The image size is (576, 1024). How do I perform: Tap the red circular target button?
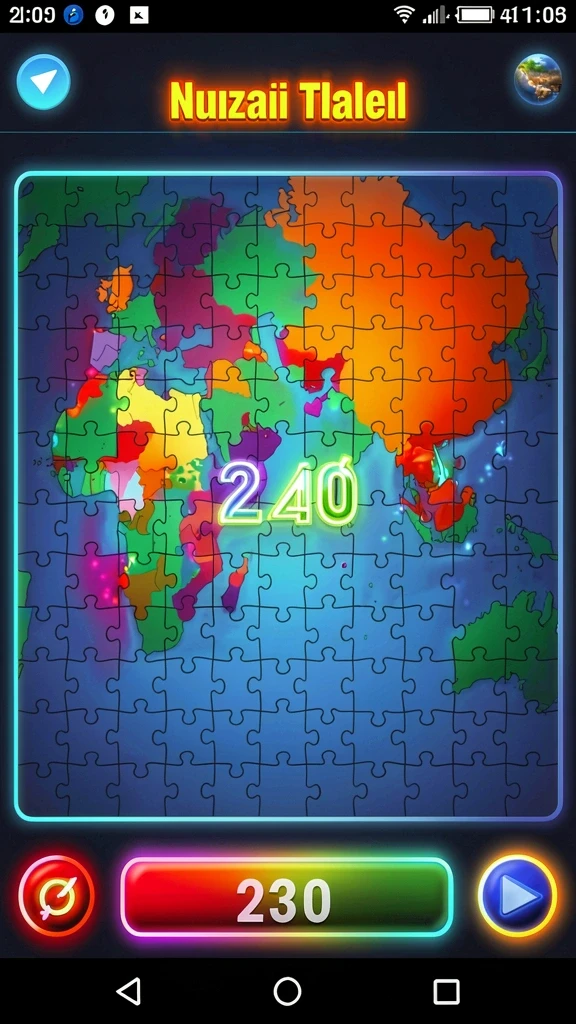click(x=57, y=896)
